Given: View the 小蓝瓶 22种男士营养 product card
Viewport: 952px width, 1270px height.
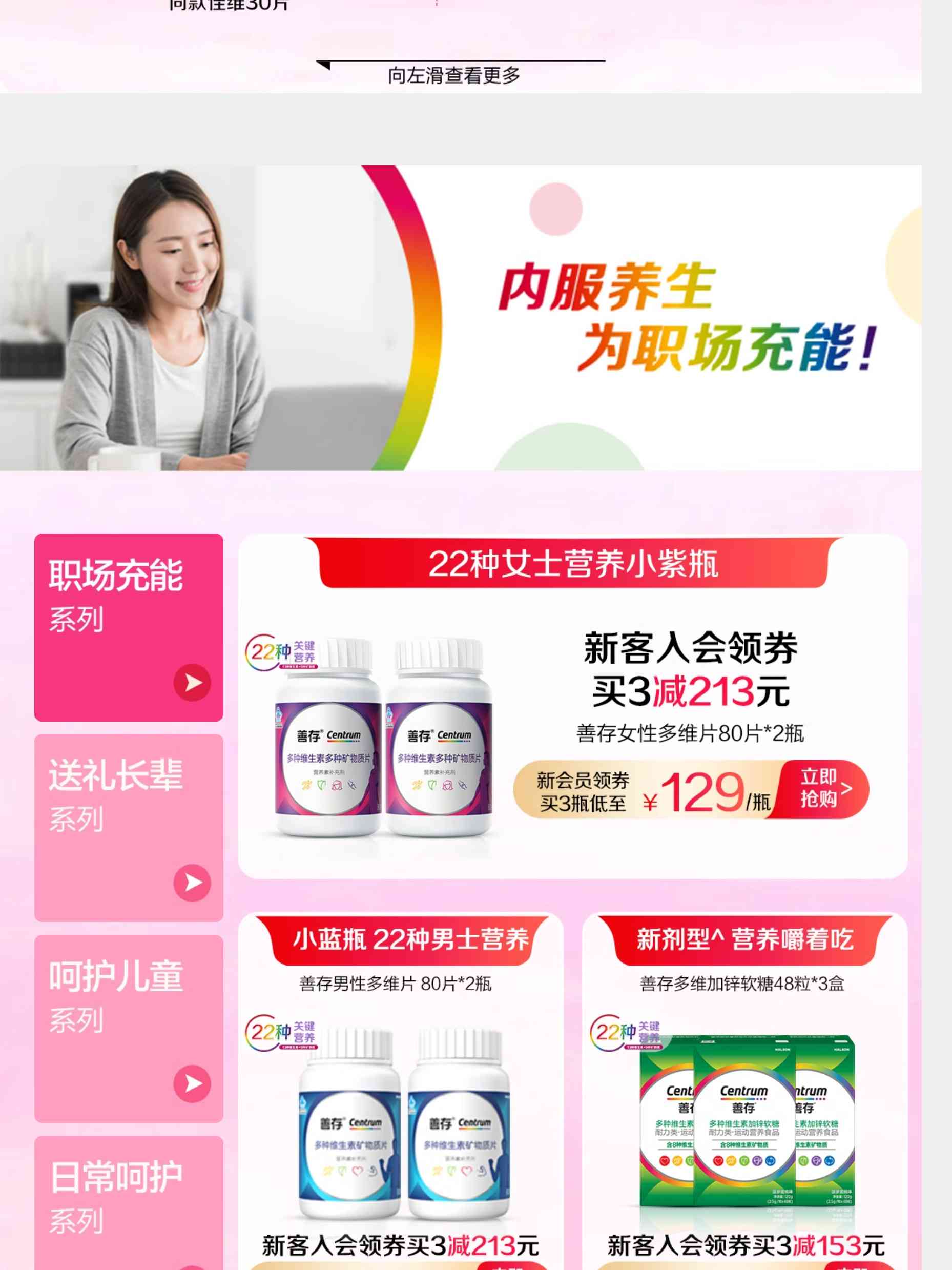Looking at the screenshot, I should 401,1091.
